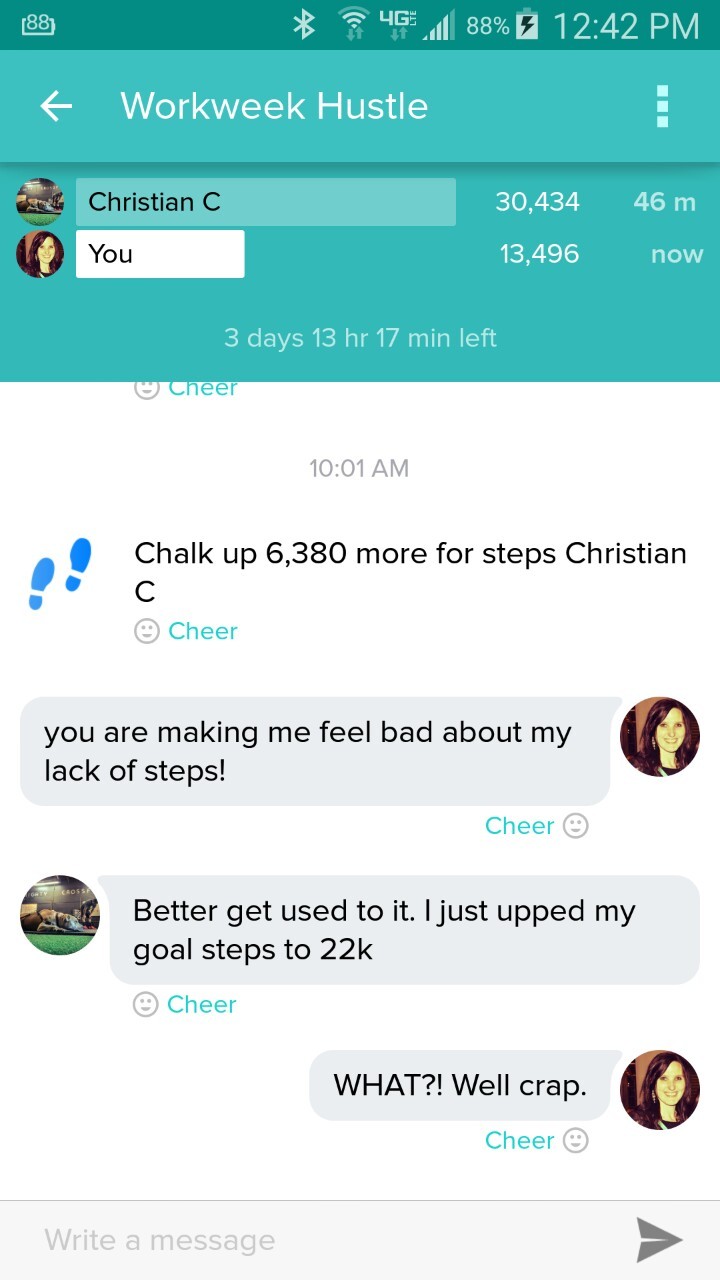Open your own leaderboard row

(160, 254)
